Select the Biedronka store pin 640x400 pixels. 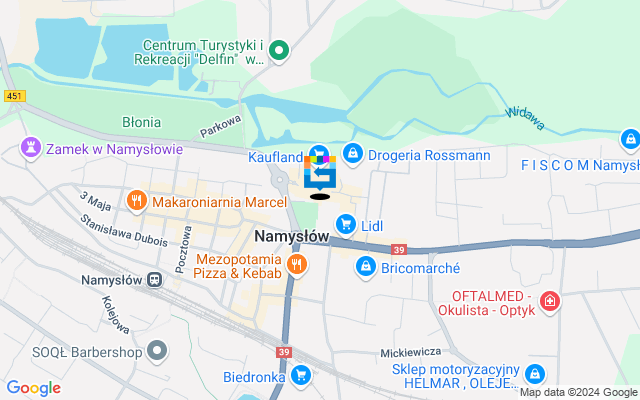(299, 375)
